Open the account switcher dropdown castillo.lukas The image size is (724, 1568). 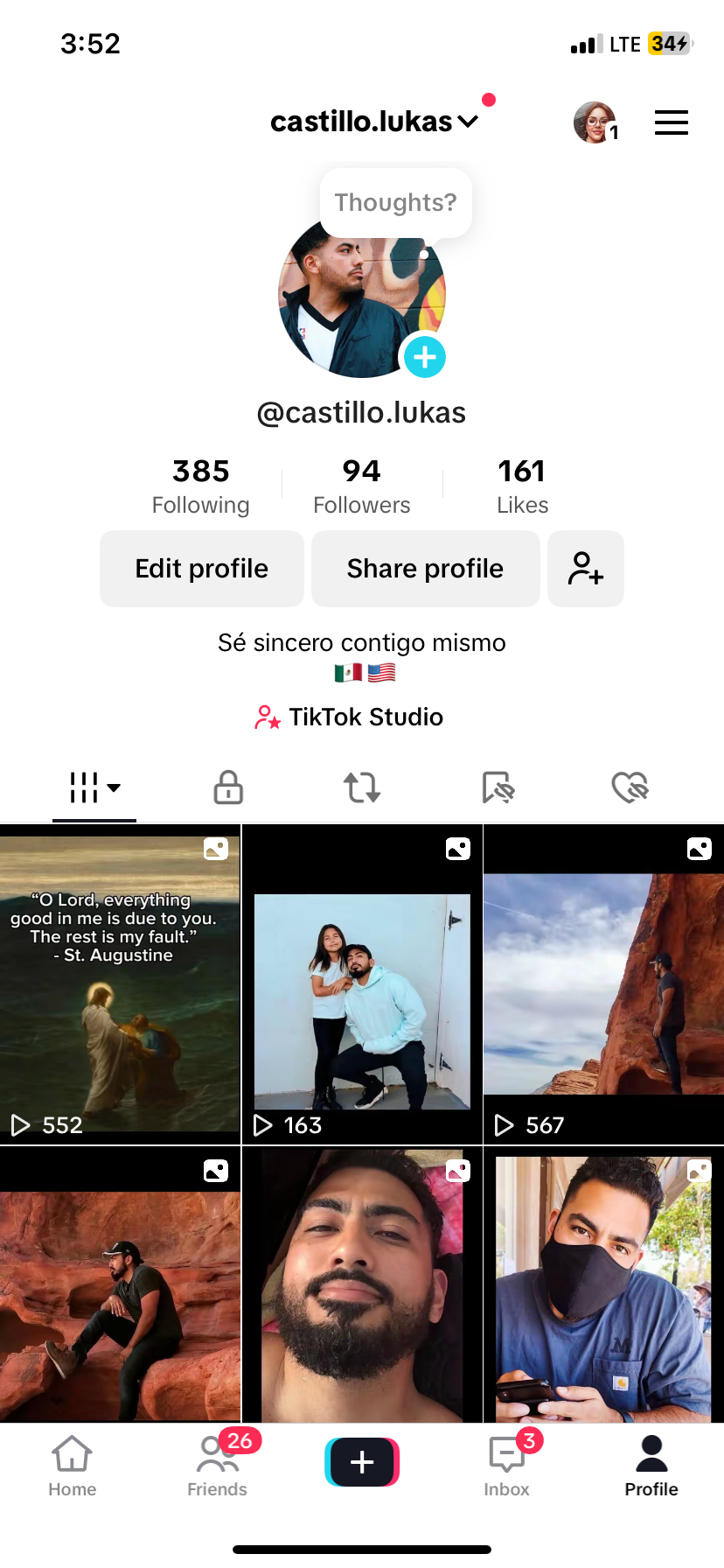(x=374, y=122)
